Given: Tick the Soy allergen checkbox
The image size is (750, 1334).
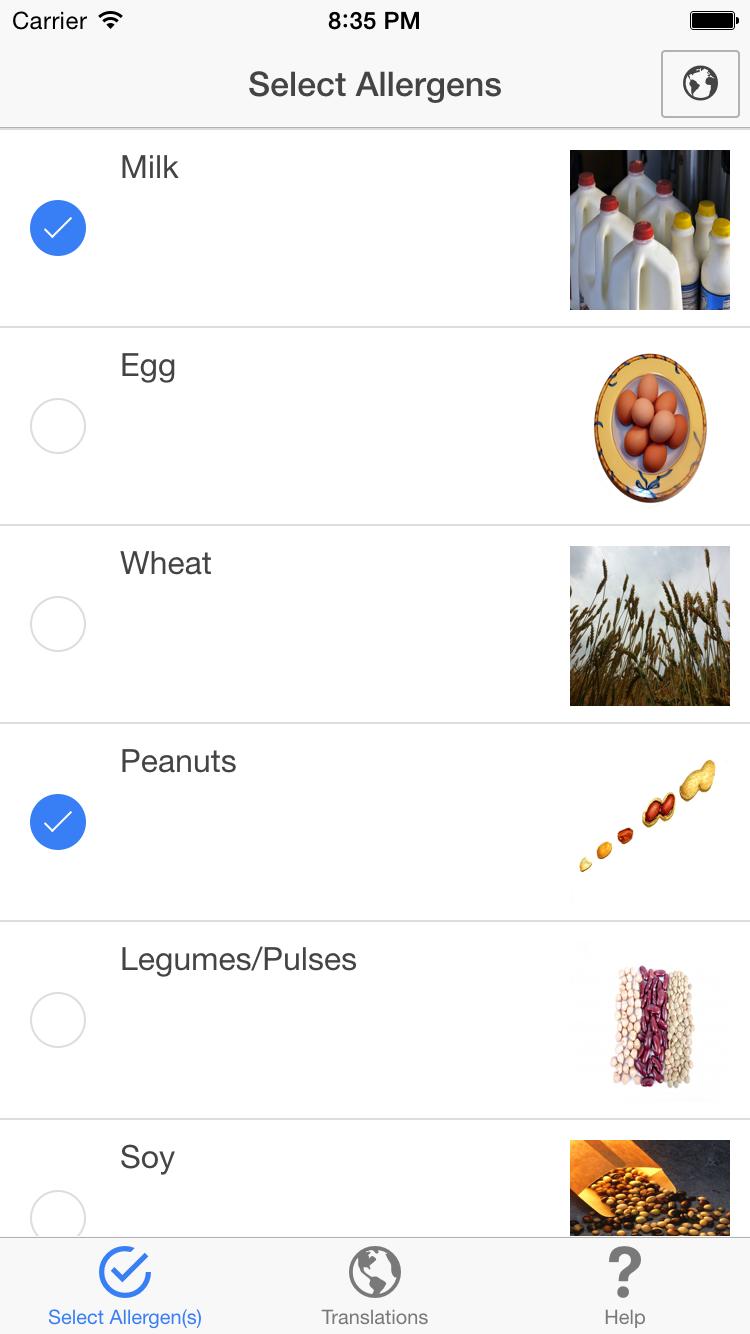Looking at the screenshot, I should coord(58,1214).
